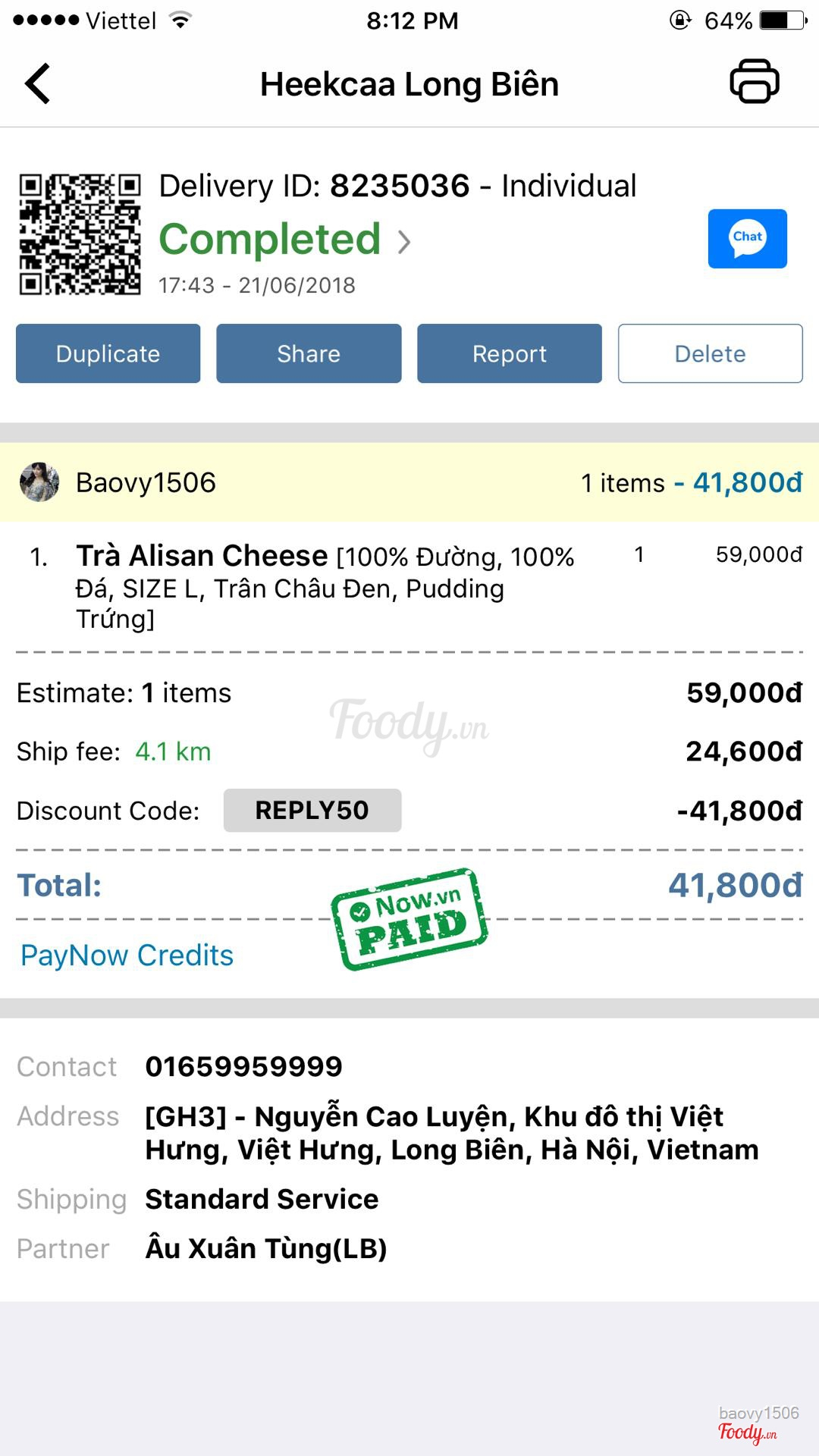
Task: Go back from Heekcaa Long Biên order
Action: point(38,83)
